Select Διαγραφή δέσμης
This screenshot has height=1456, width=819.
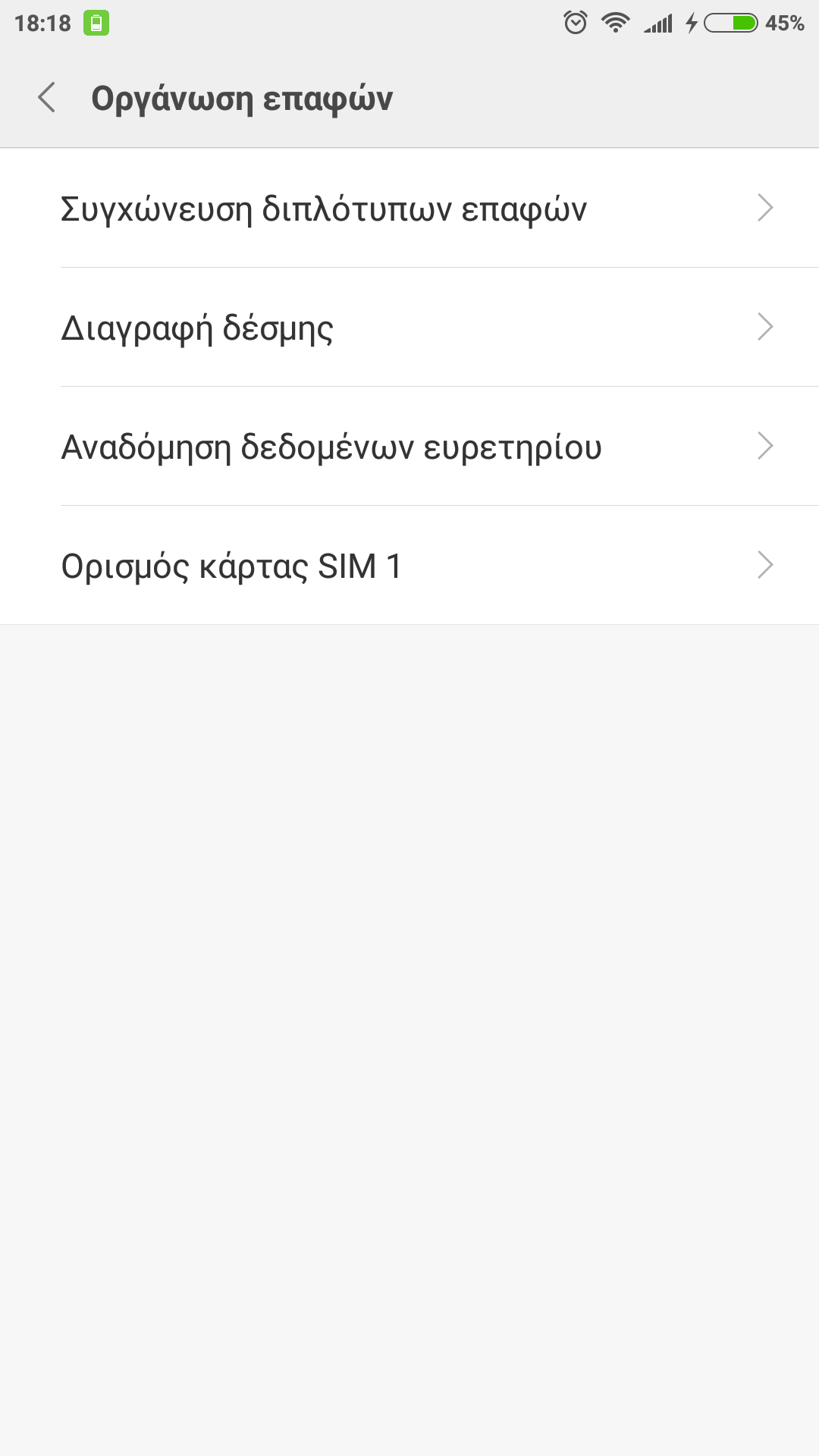pos(409,328)
